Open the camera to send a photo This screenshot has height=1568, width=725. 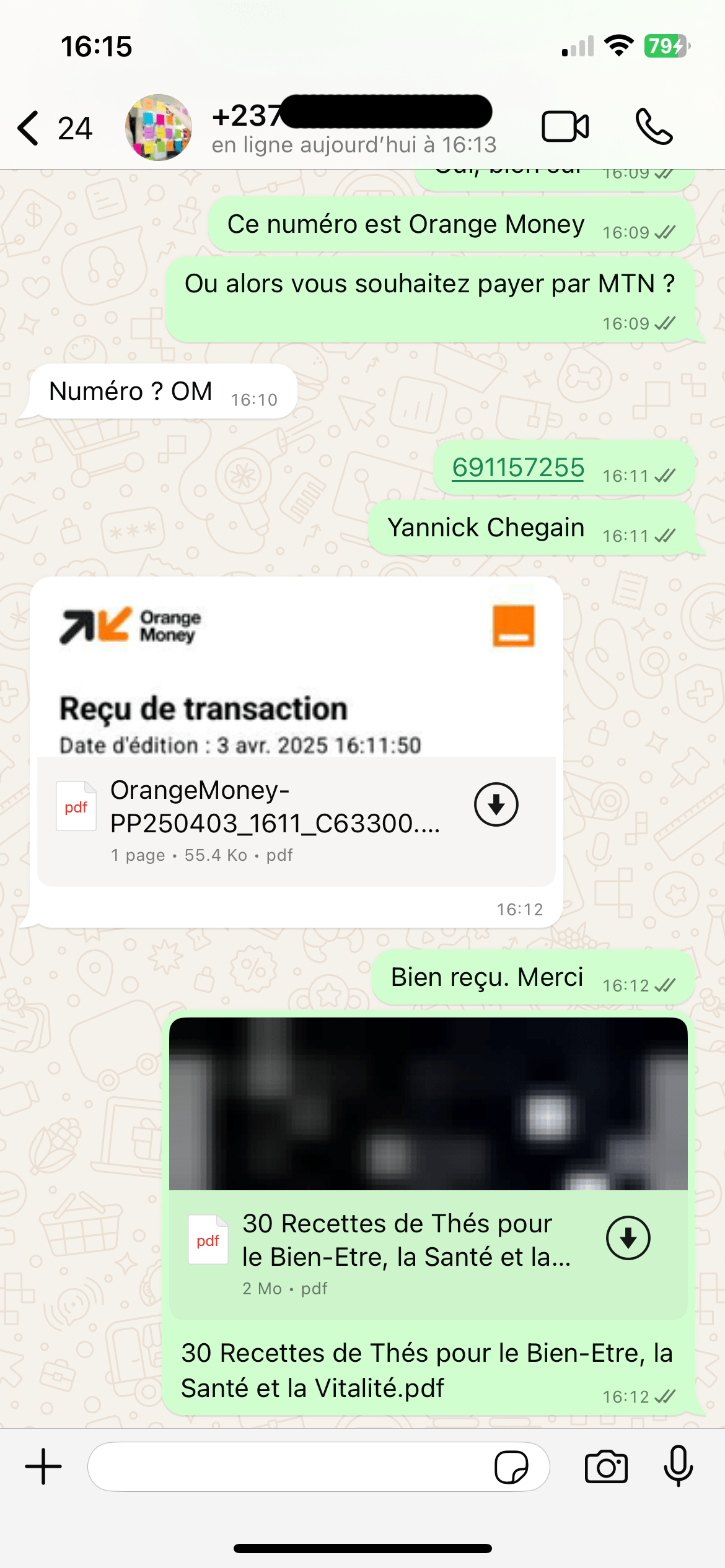click(x=606, y=1467)
